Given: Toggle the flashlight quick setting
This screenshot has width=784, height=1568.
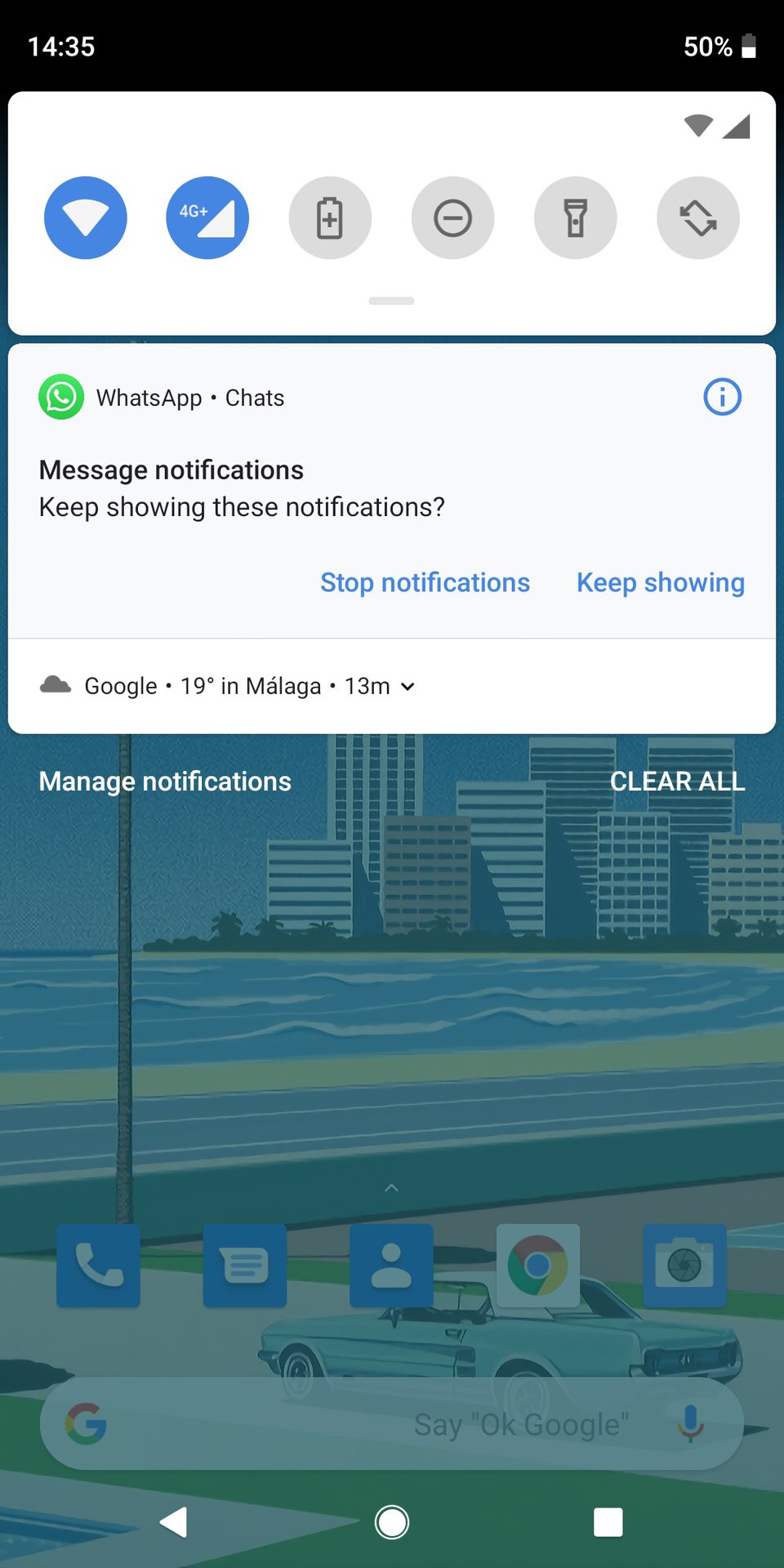Looking at the screenshot, I should (575, 217).
